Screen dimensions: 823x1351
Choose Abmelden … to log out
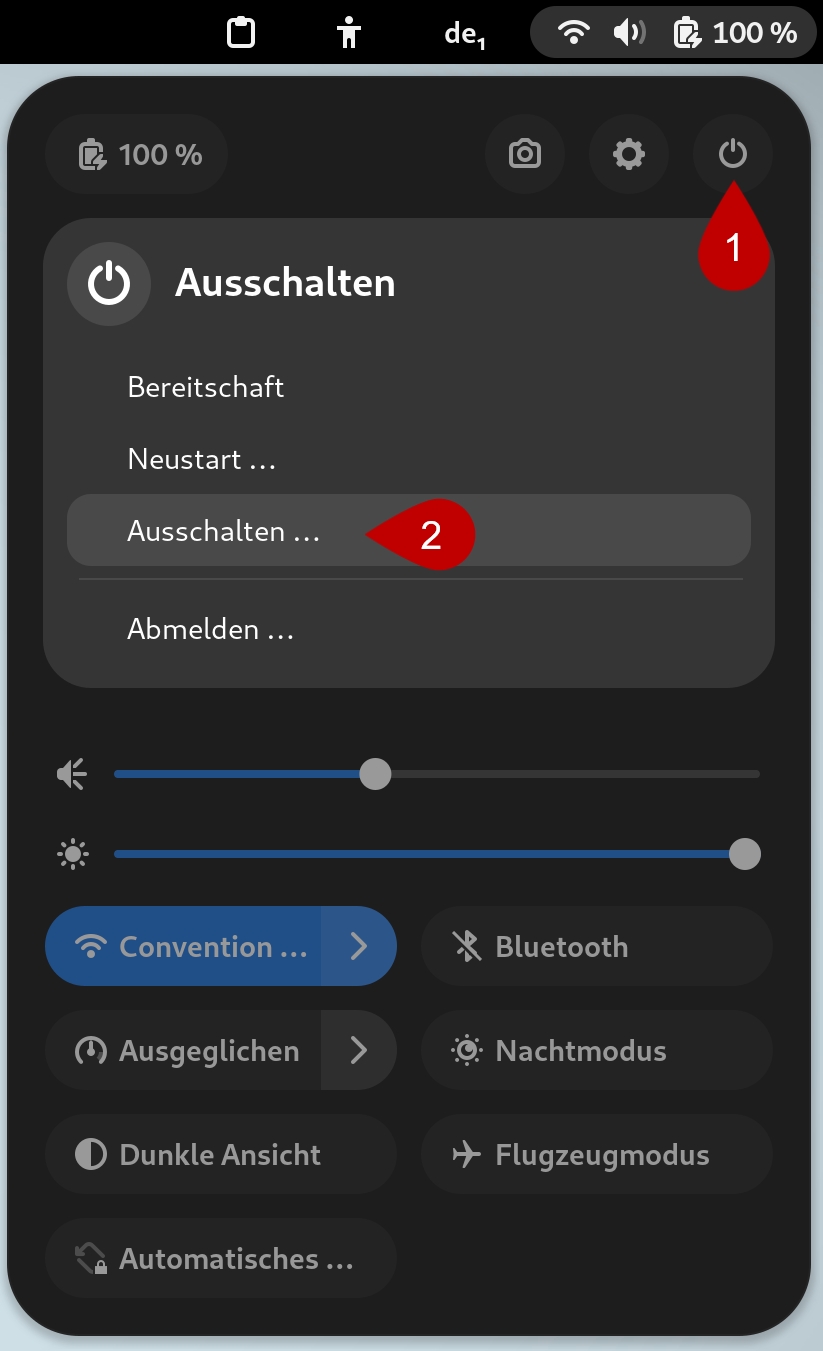coord(210,630)
